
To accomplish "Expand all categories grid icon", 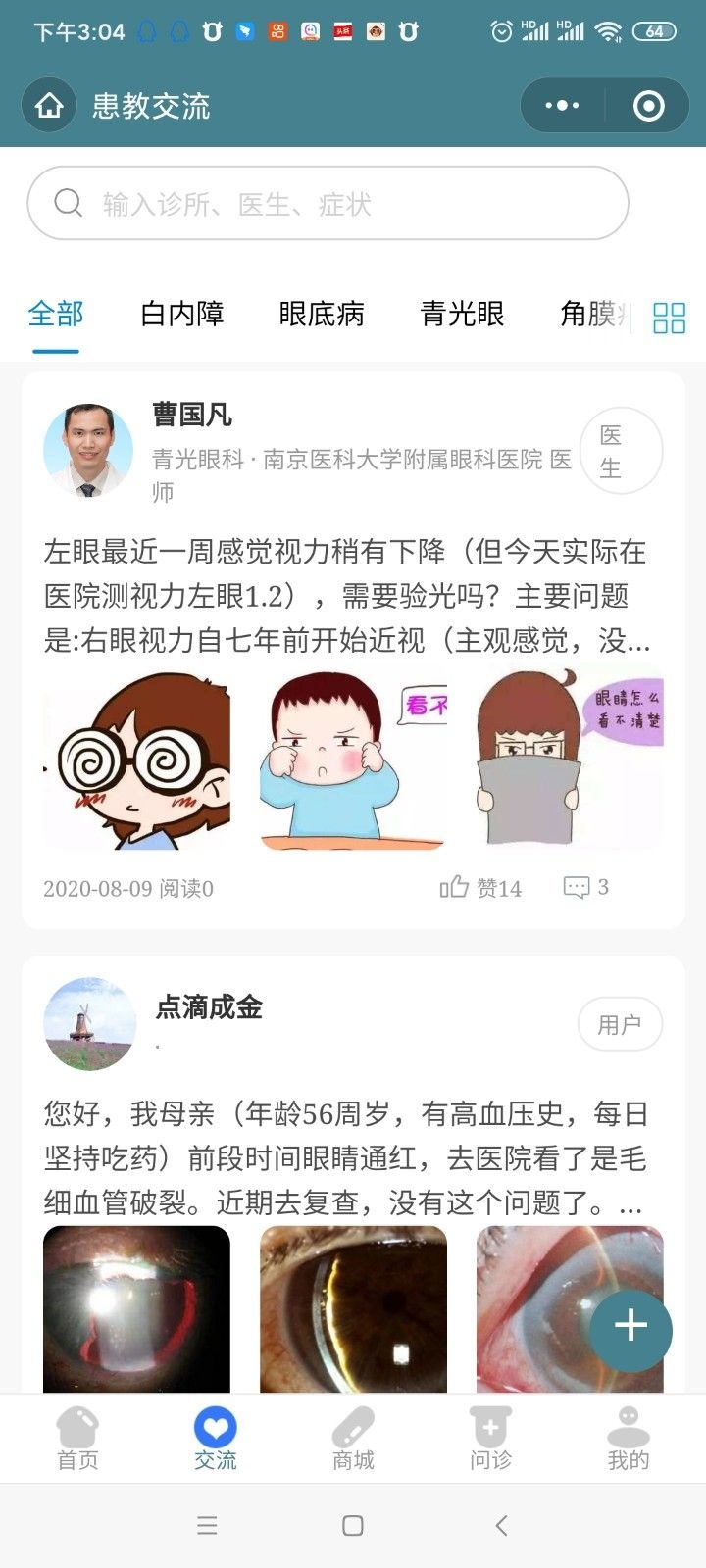I will [x=669, y=318].
